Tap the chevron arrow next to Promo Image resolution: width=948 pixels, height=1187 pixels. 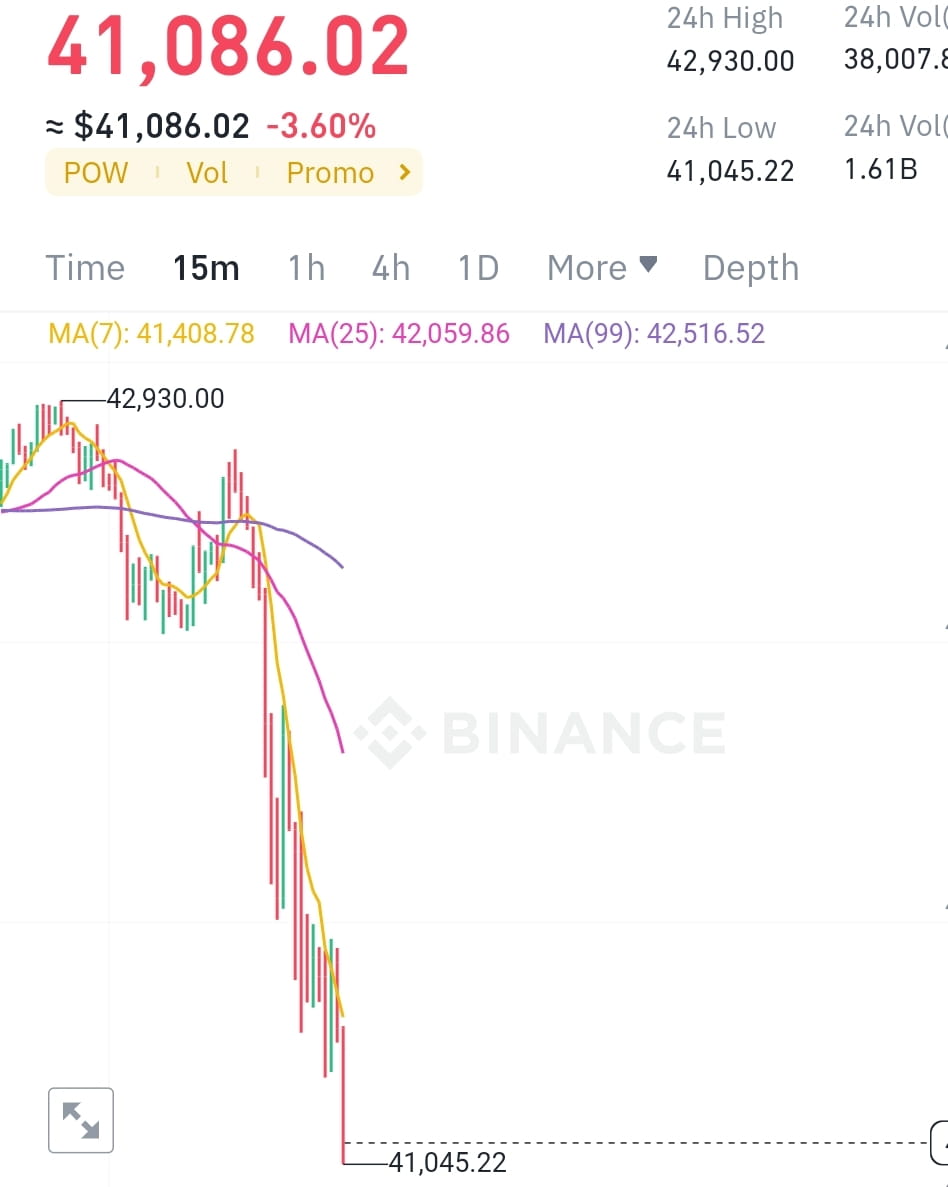click(x=404, y=172)
